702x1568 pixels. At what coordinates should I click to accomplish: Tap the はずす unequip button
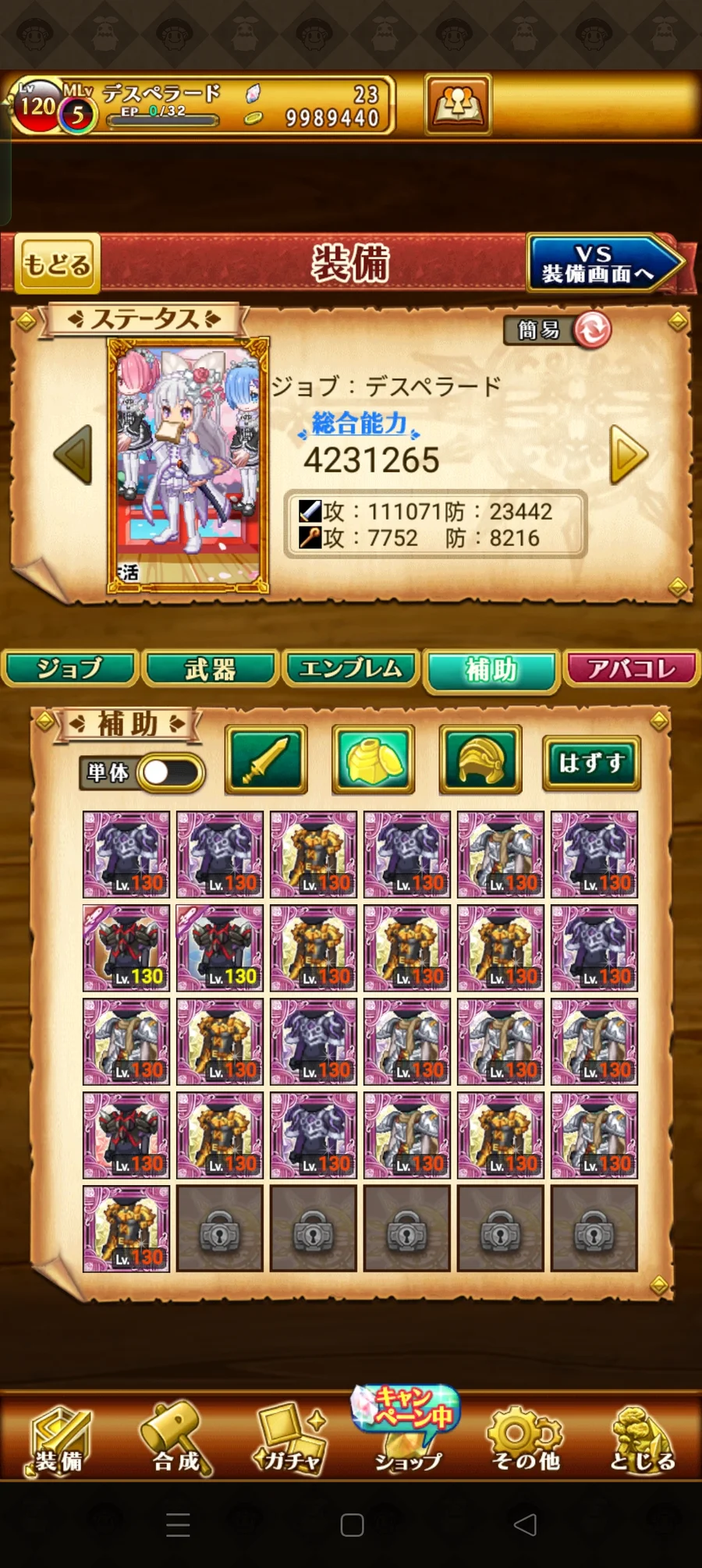591,762
